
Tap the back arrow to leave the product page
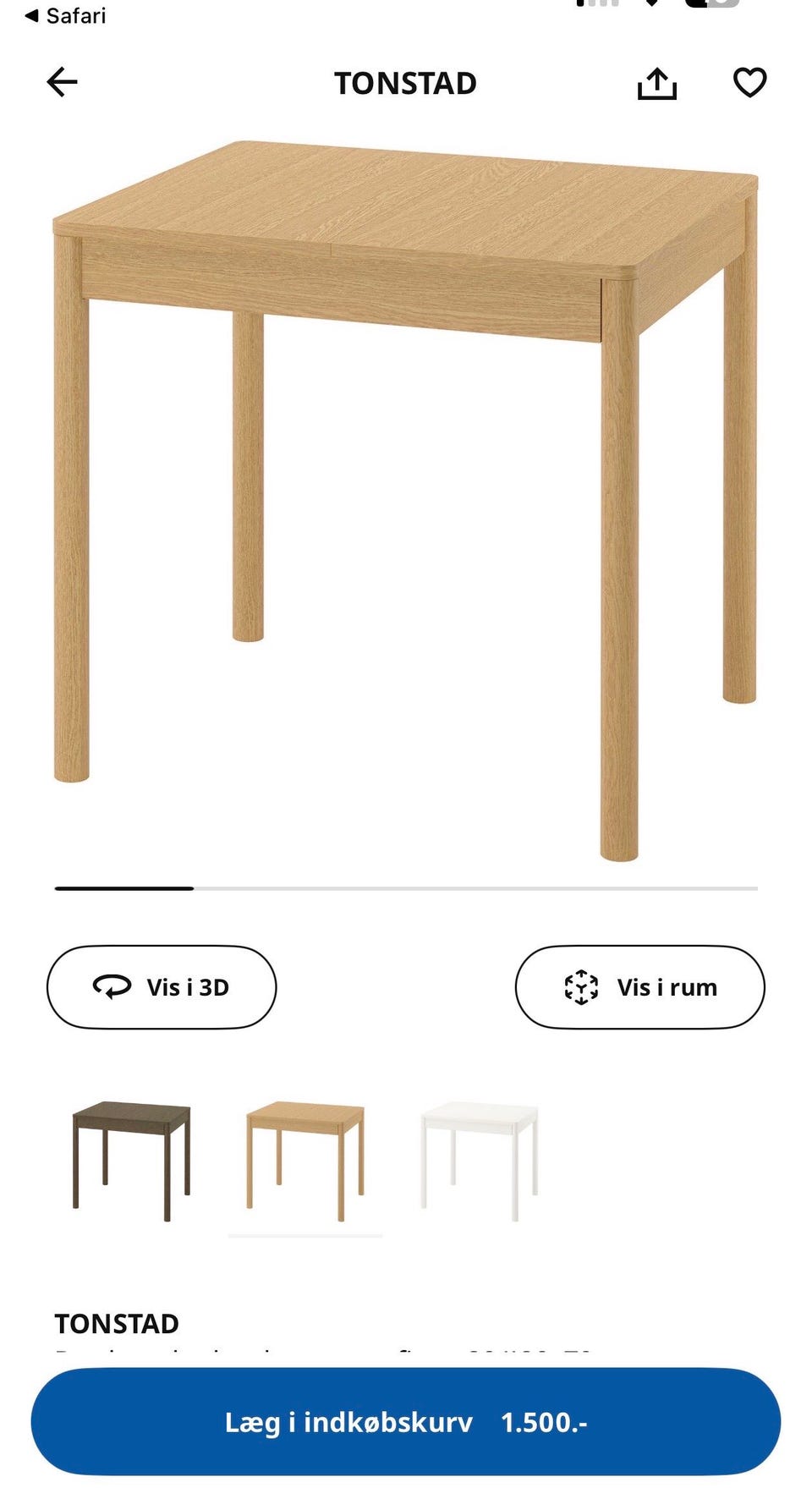(61, 82)
